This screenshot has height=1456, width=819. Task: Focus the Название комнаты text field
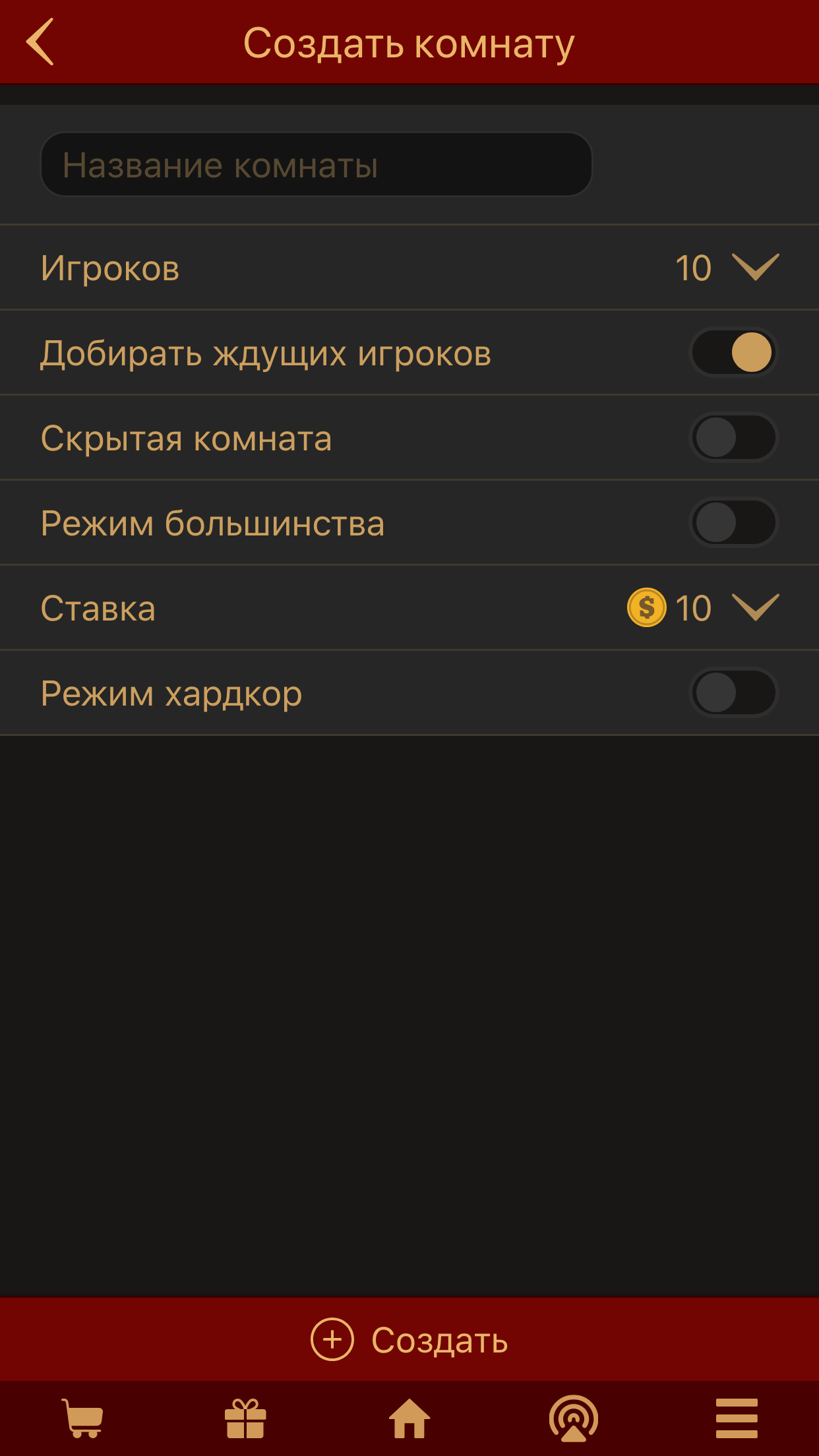tap(317, 165)
